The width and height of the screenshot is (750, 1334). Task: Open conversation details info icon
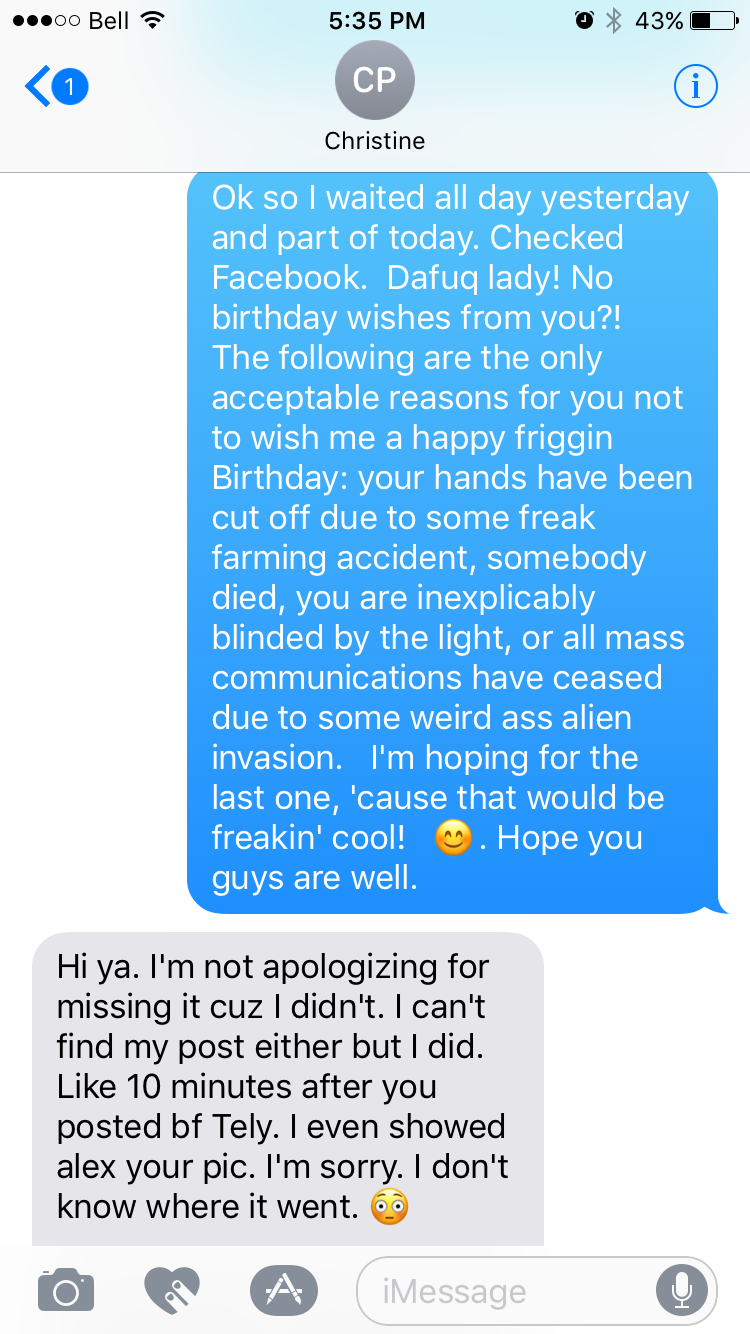pyautogui.click(x=695, y=87)
